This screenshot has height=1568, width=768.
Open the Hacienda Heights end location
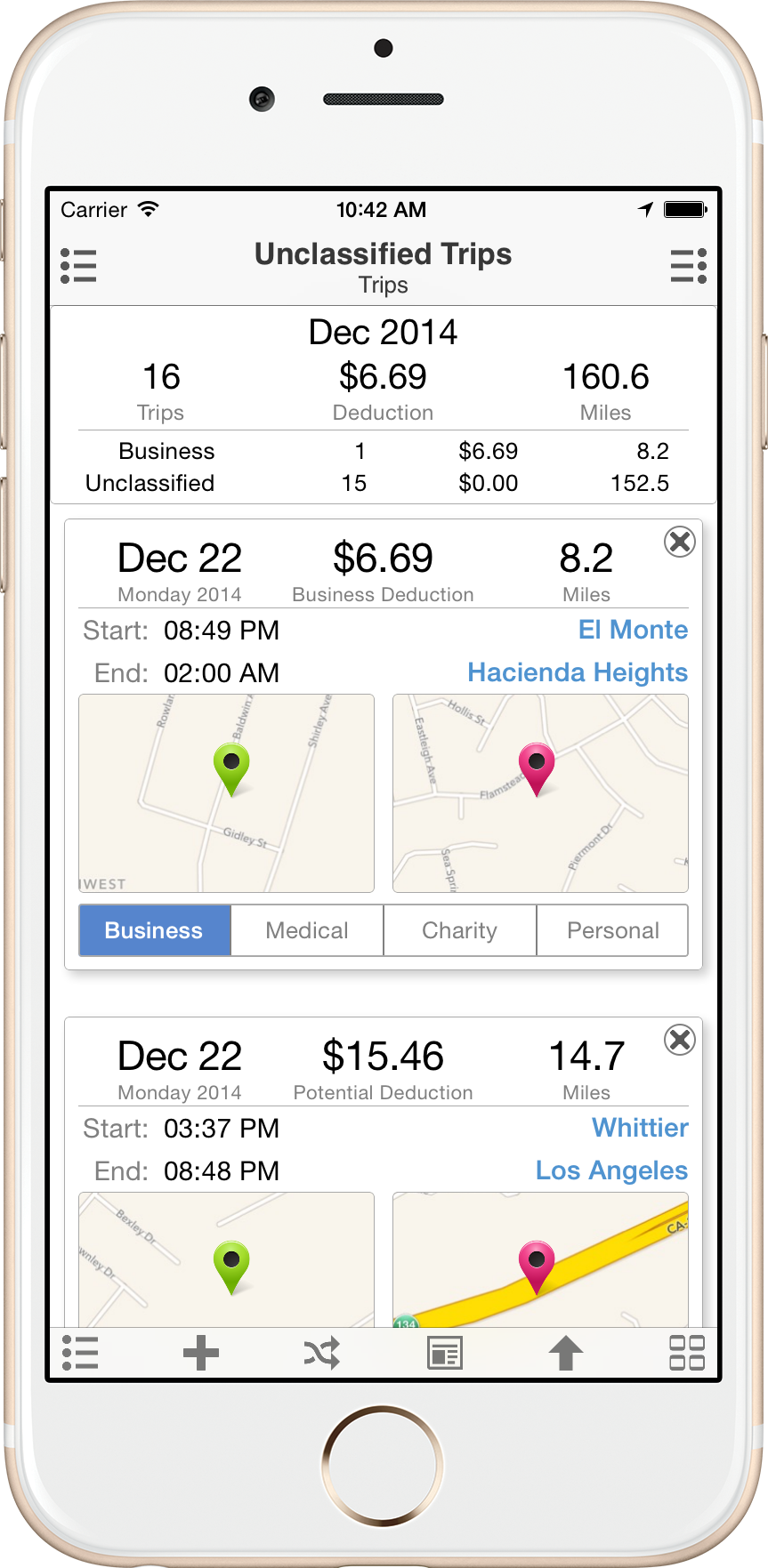coord(578,672)
